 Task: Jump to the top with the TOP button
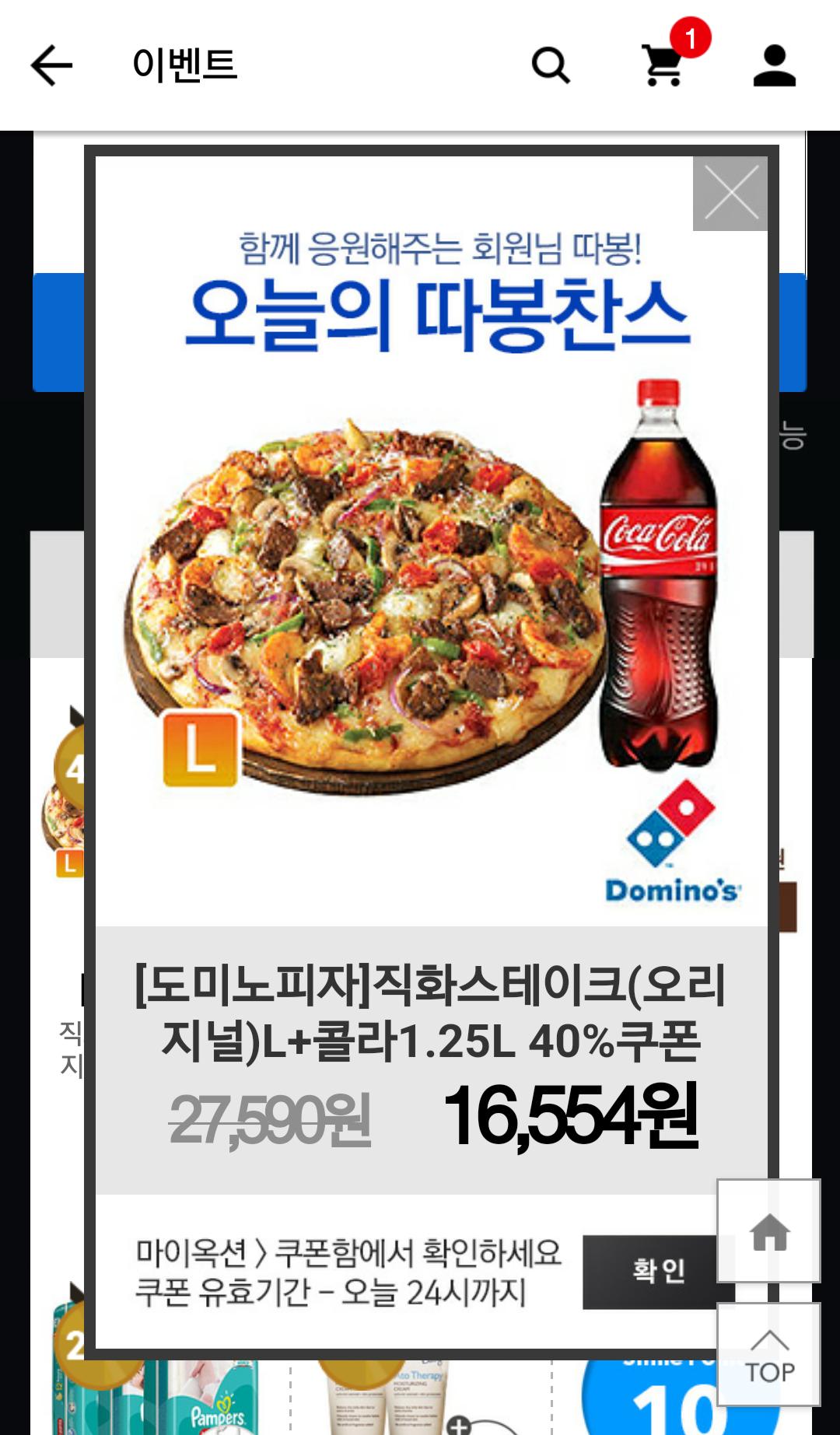(768, 1355)
